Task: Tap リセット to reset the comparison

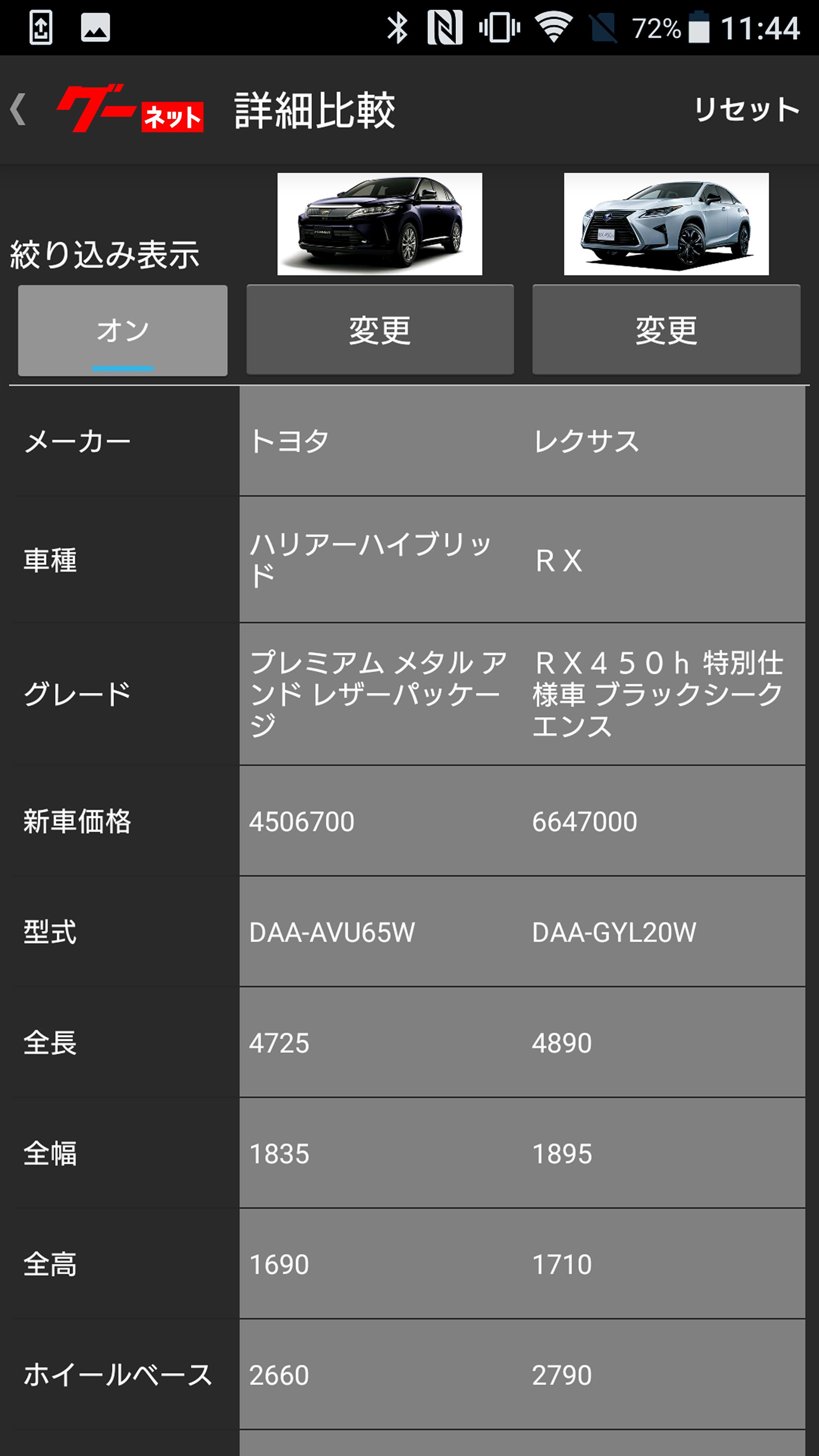Action: click(746, 109)
